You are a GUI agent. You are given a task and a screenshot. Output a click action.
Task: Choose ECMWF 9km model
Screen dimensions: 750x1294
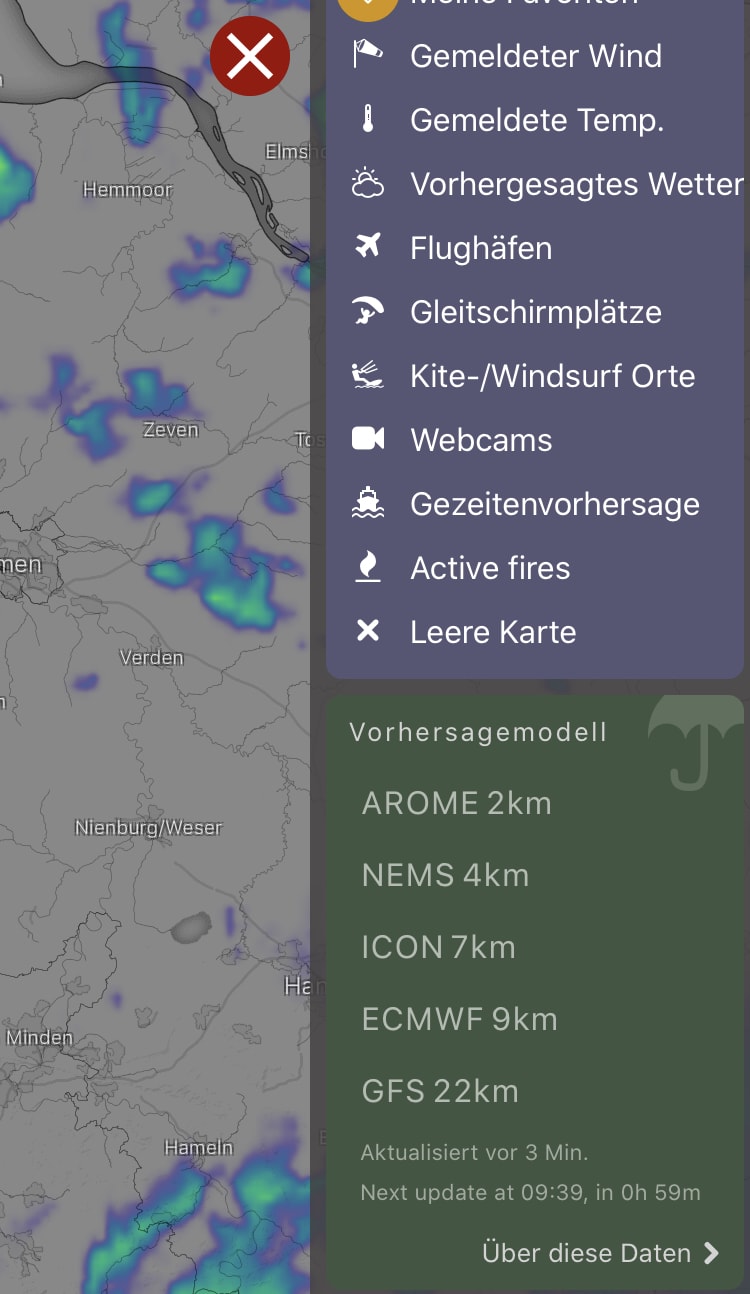point(459,1019)
